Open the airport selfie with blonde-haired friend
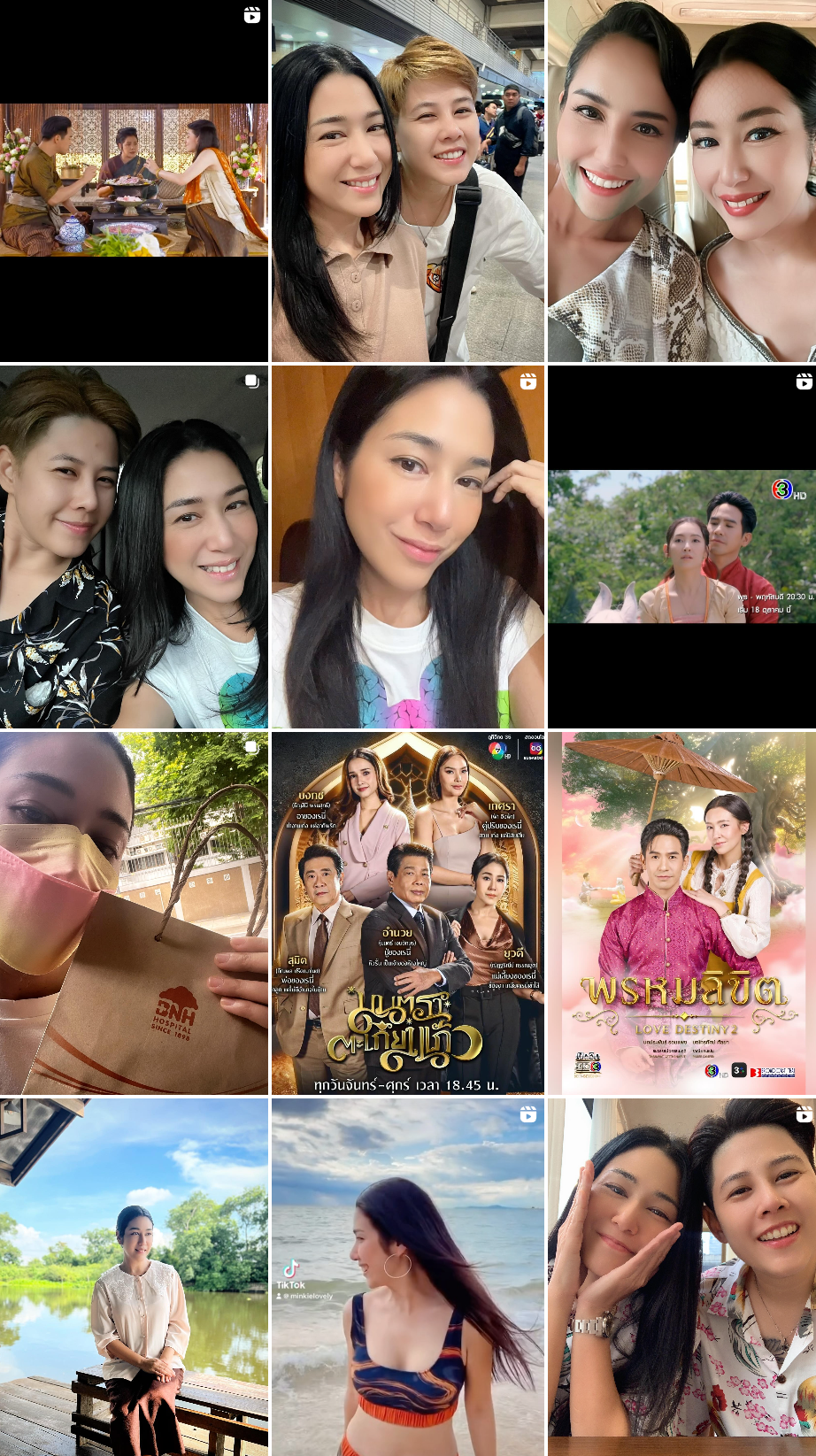The image size is (816, 1456). (x=408, y=181)
